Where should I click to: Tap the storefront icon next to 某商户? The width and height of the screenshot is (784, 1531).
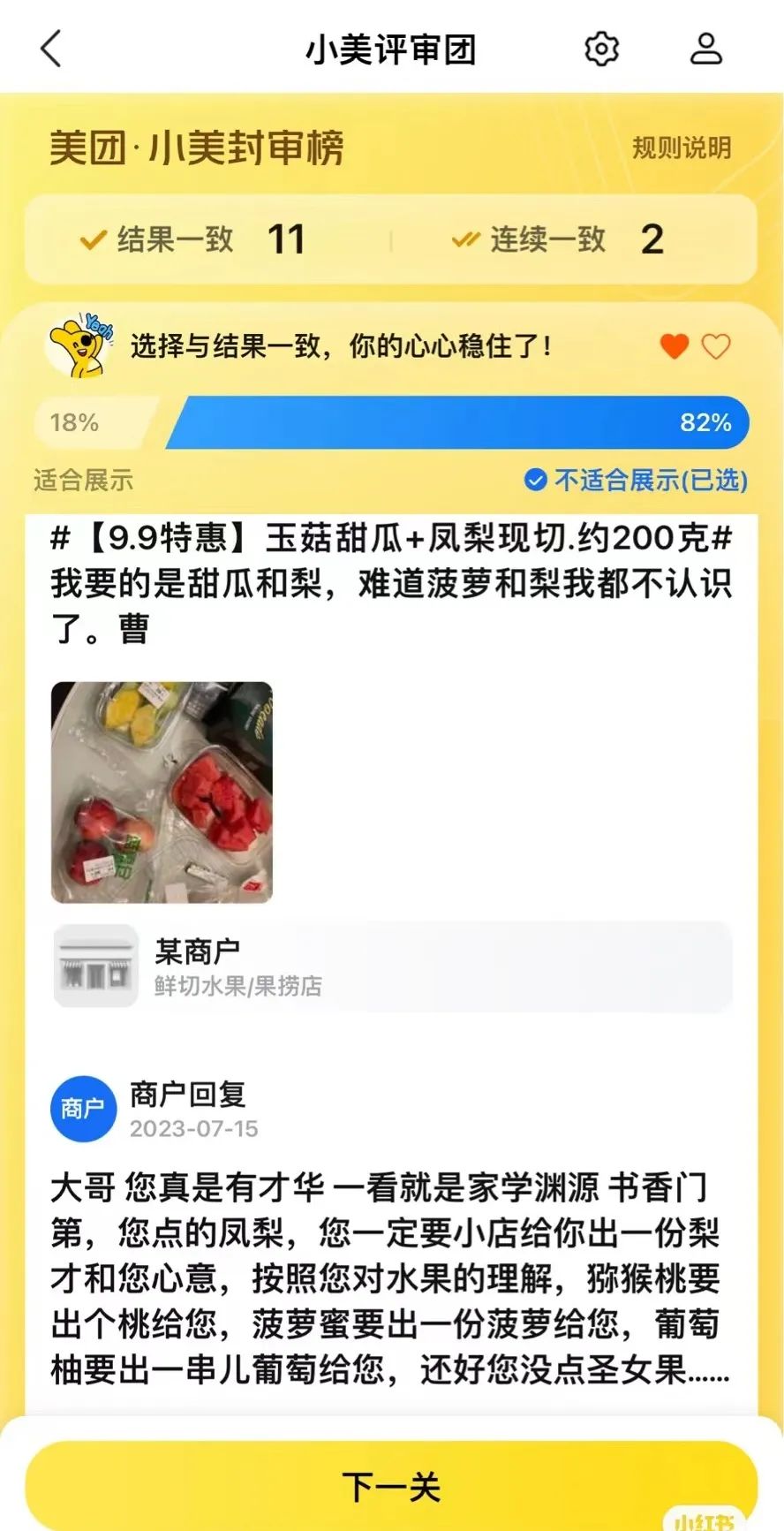click(95, 966)
